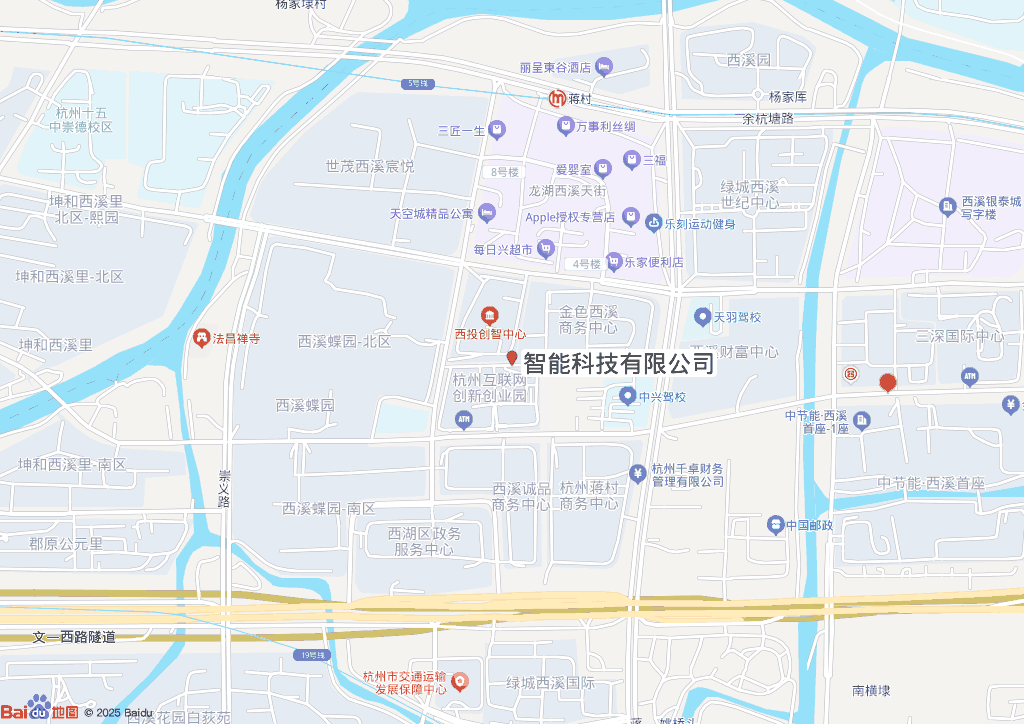This screenshot has width=1024, height=724.
Task: Open the 丽呈東谷酒店 hotel POI
Action: click(x=603, y=67)
